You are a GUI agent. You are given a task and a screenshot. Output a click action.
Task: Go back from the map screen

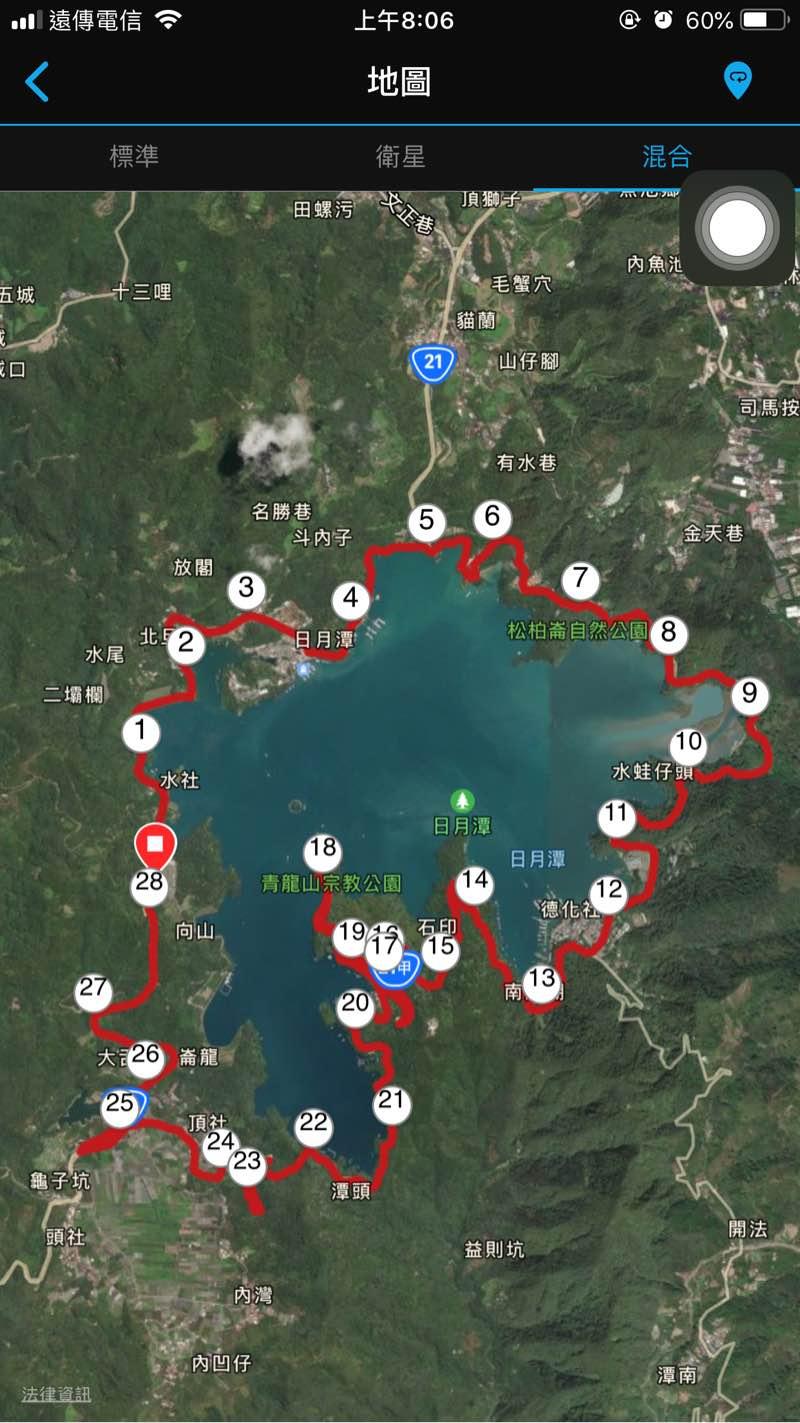[x=37, y=82]
